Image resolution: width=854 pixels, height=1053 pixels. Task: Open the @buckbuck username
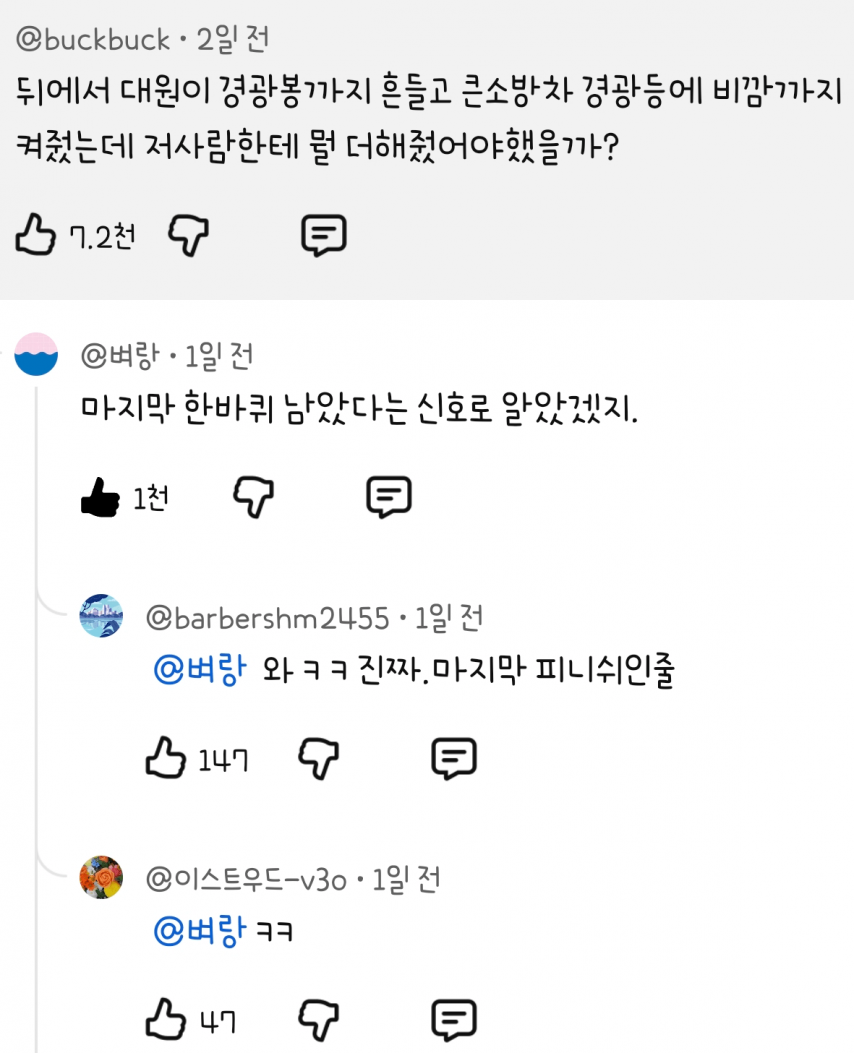point(93,40)
